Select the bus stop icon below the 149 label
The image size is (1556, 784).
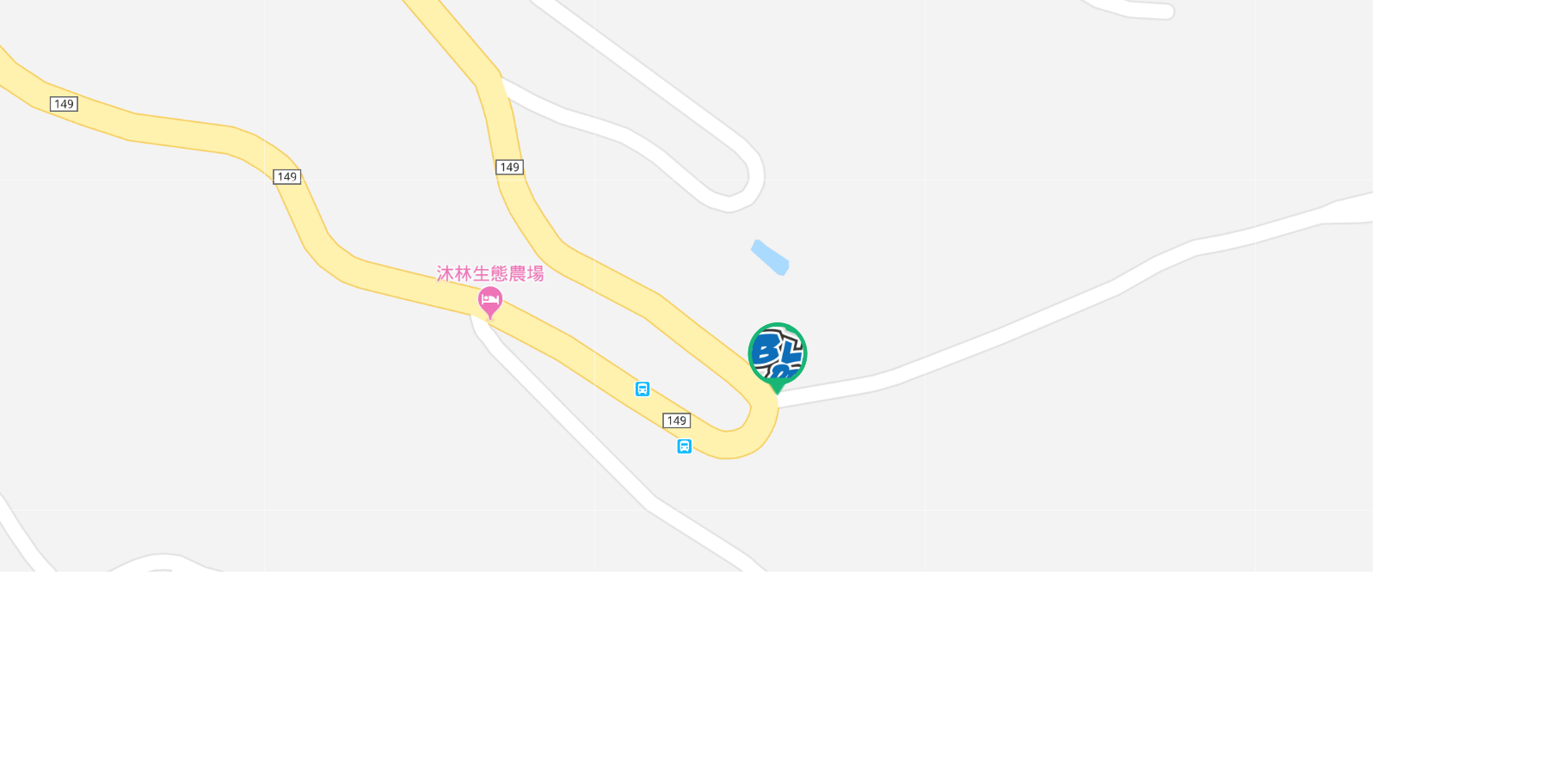pyautogui.click(x=684, y=446)
